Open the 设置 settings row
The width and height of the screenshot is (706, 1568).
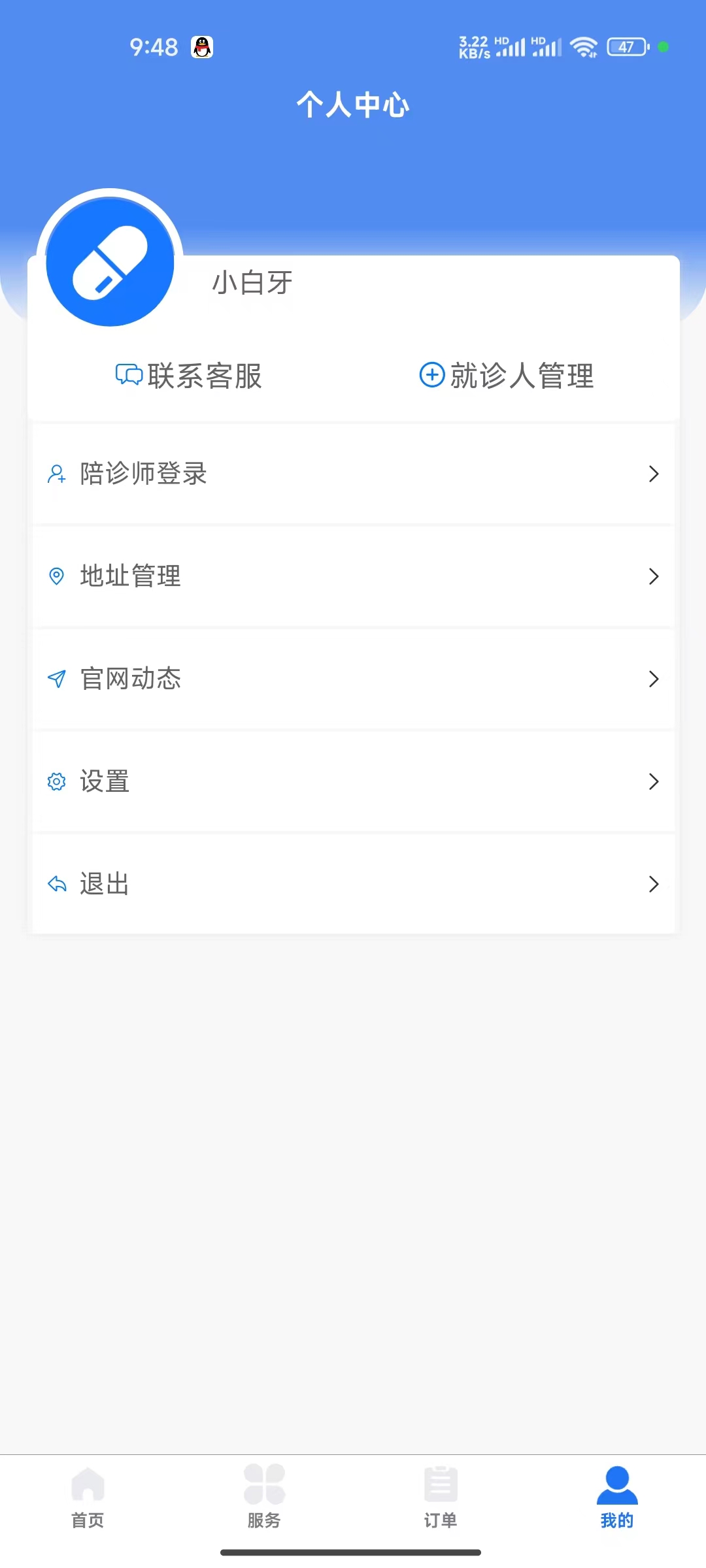[x=353, y=781]
